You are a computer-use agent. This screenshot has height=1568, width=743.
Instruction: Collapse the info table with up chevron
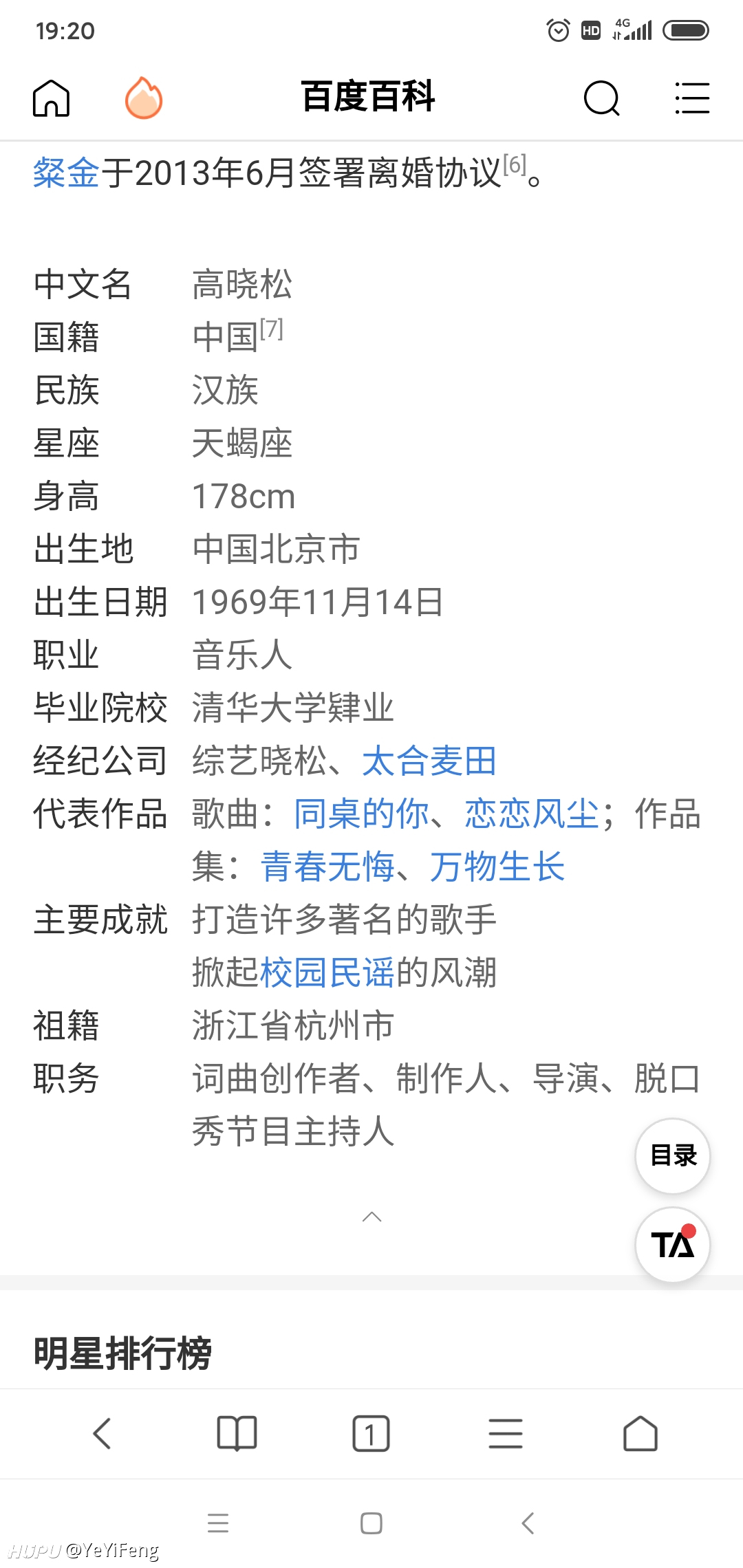(x=371, y=1217)
